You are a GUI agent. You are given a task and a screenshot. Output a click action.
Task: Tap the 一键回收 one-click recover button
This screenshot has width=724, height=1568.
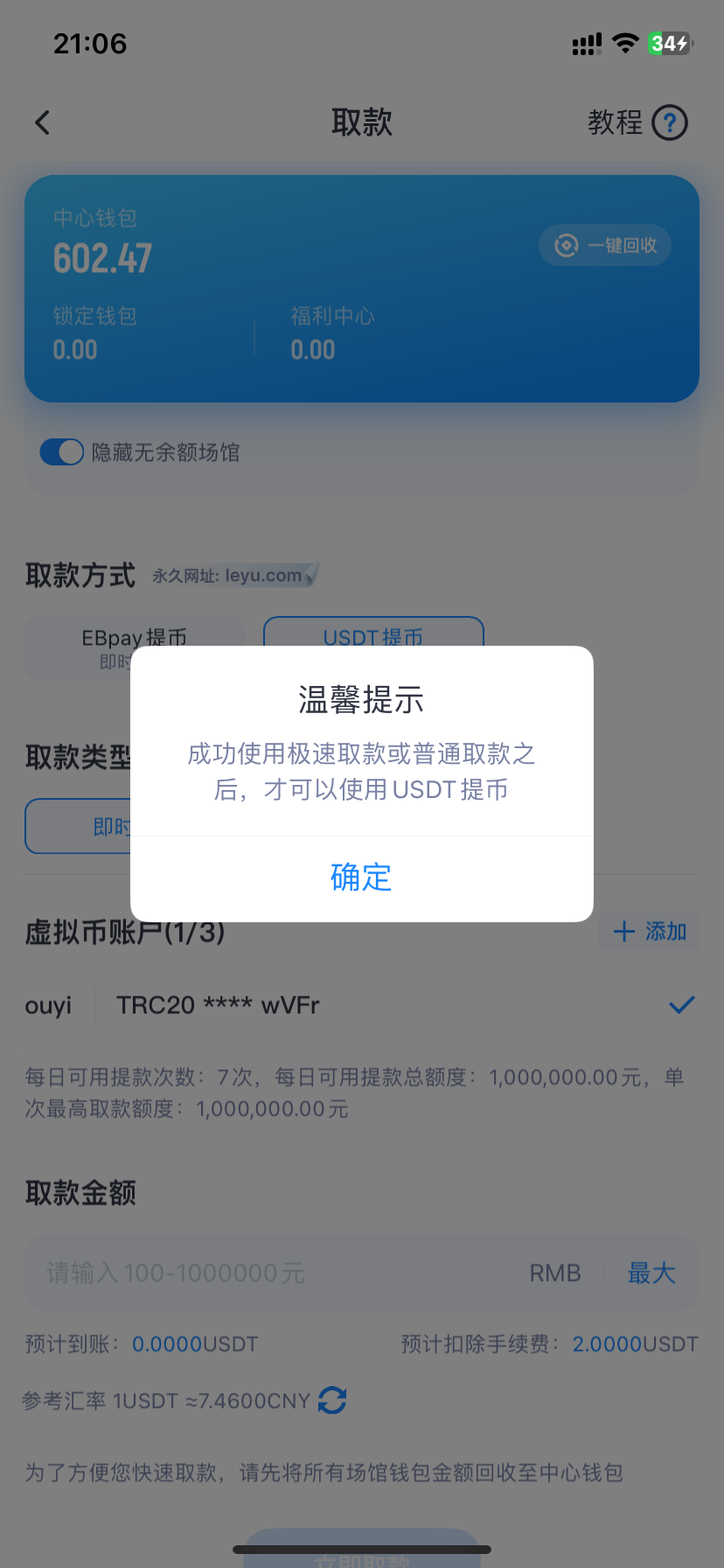(x=605, y=246)
